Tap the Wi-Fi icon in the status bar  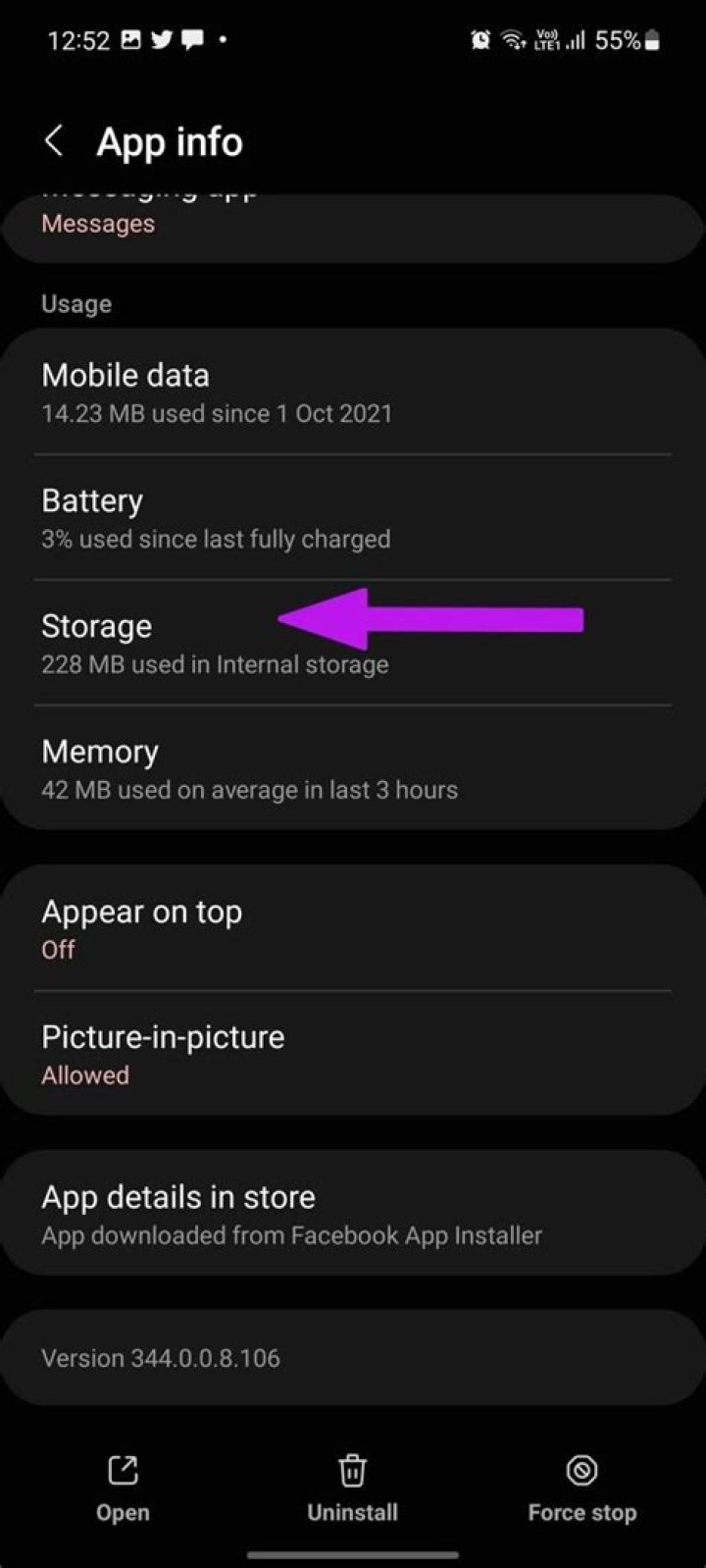[x=513, y=39]
